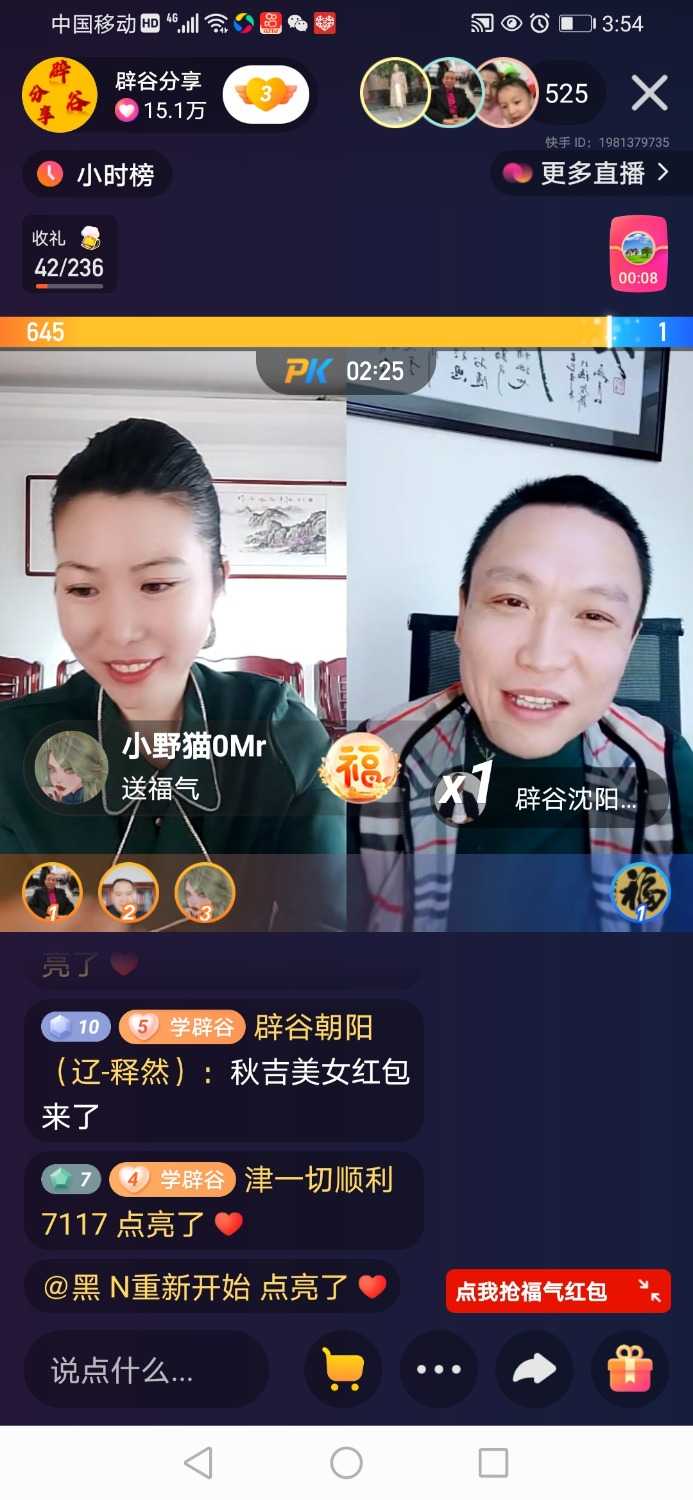Screen dimensions: 693x1500
Task: Open the gift box panel
Action: tap(630, 1370)
